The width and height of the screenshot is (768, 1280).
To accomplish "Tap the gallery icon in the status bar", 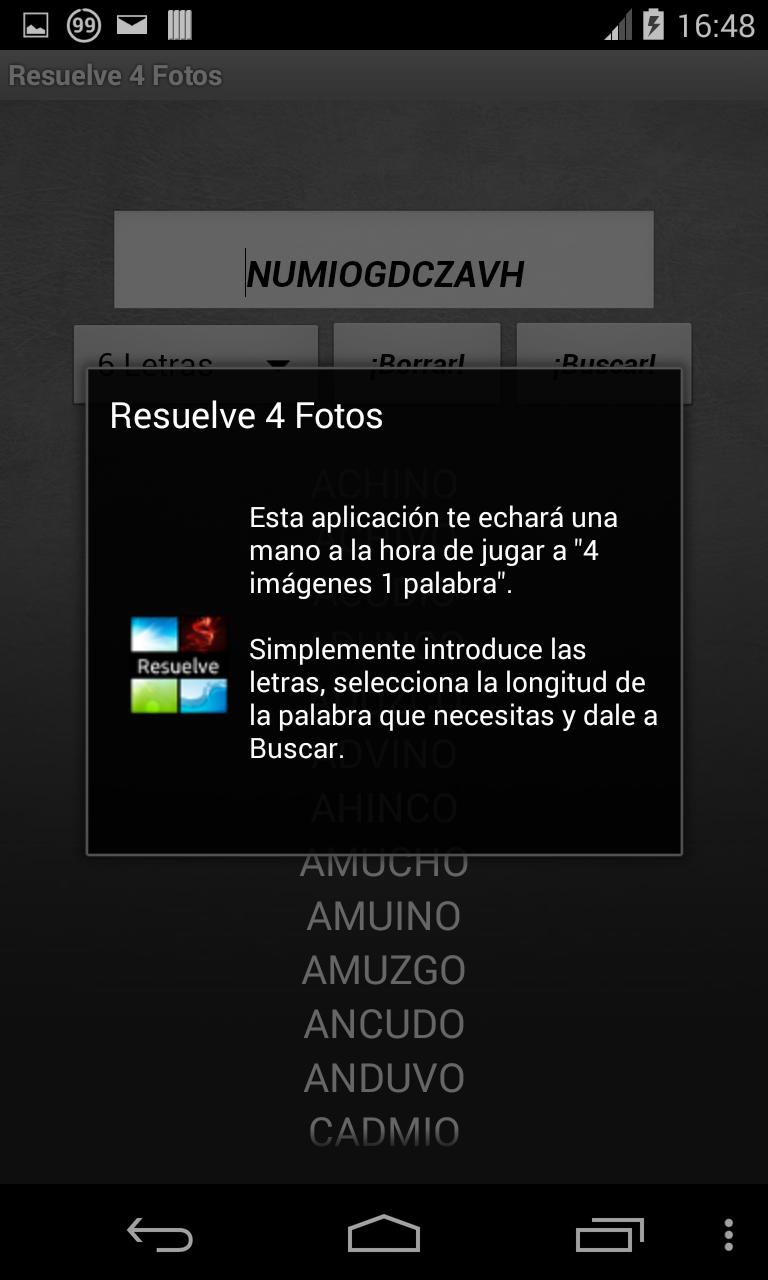I will tap(36, 24).
